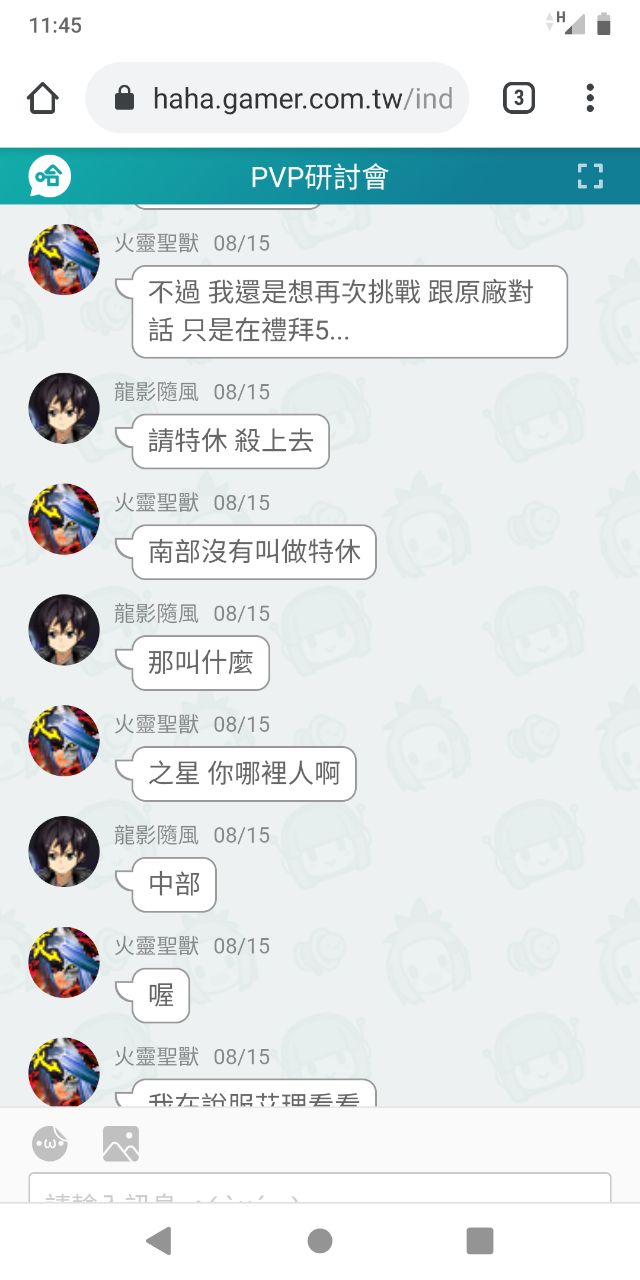Open the browser tab switcher

click(x=518, y=98)
